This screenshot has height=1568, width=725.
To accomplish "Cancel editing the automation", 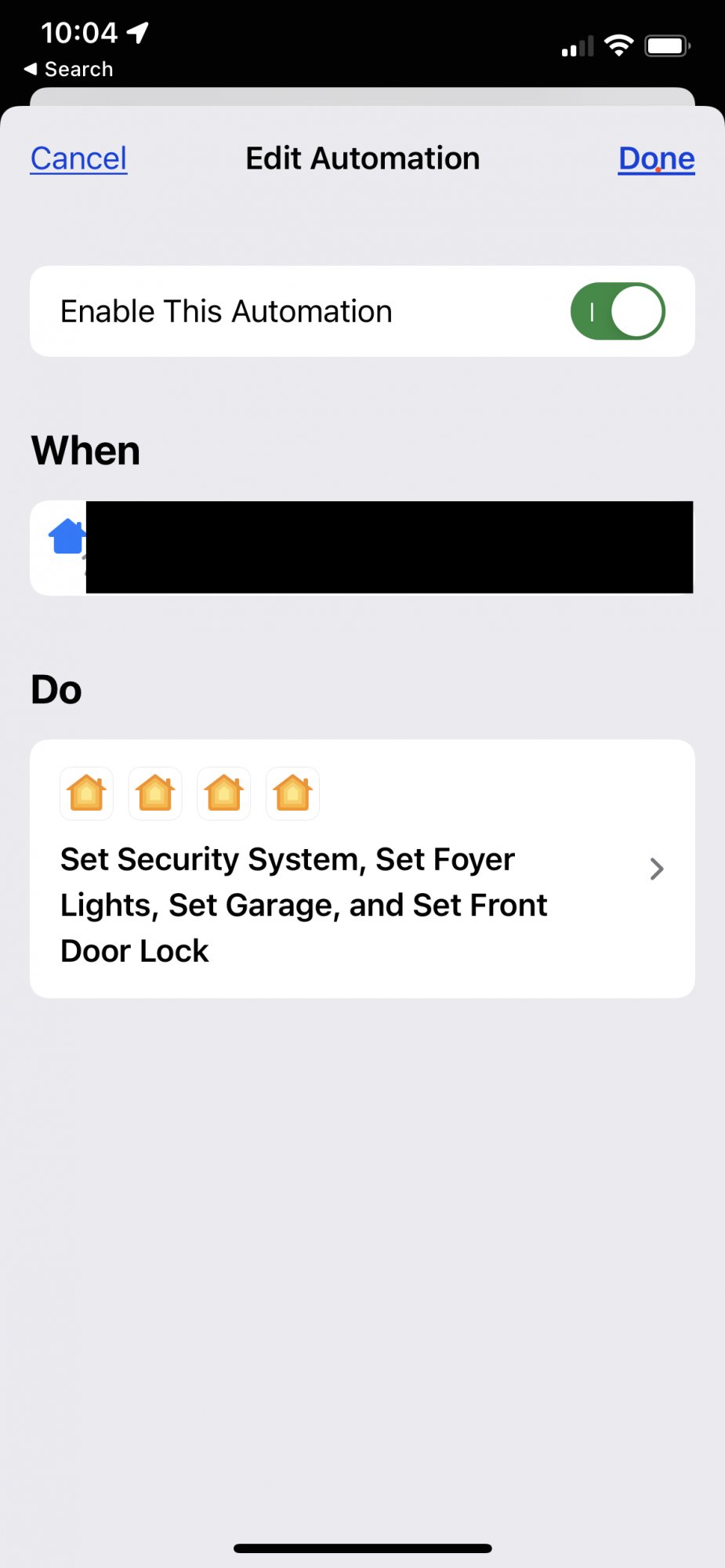I will coord(78,158).
